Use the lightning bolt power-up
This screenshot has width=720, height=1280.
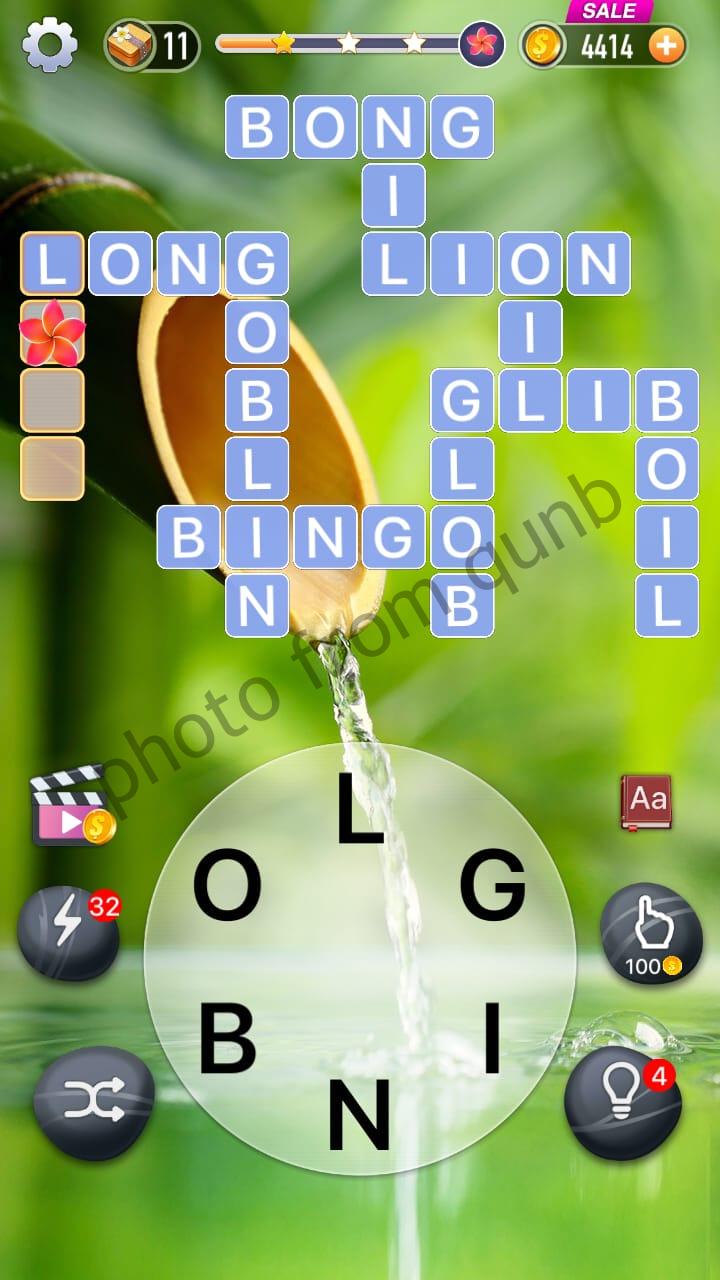click(68, 932)
